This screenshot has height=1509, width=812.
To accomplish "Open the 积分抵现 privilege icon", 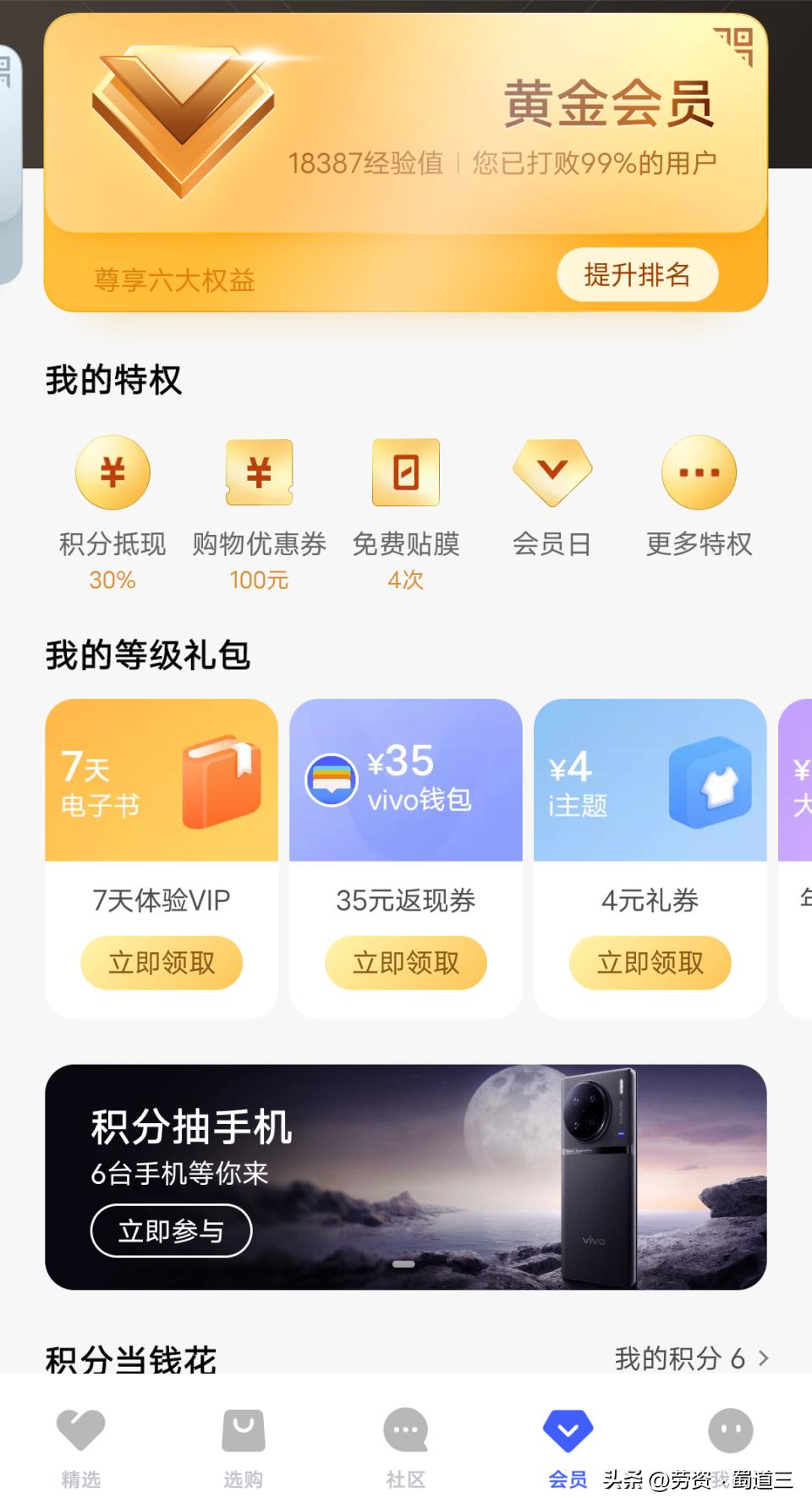I will 112,473.
